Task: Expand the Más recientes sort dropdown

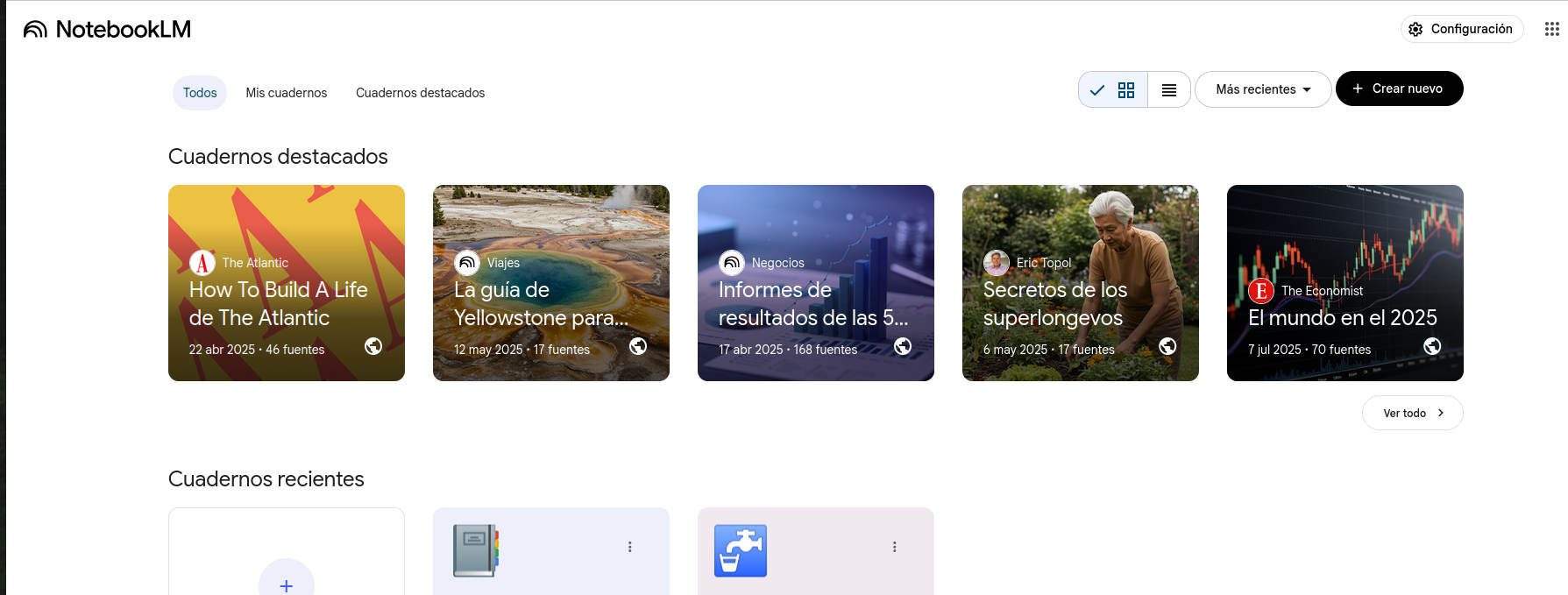Action: (x=1262, y=89)
